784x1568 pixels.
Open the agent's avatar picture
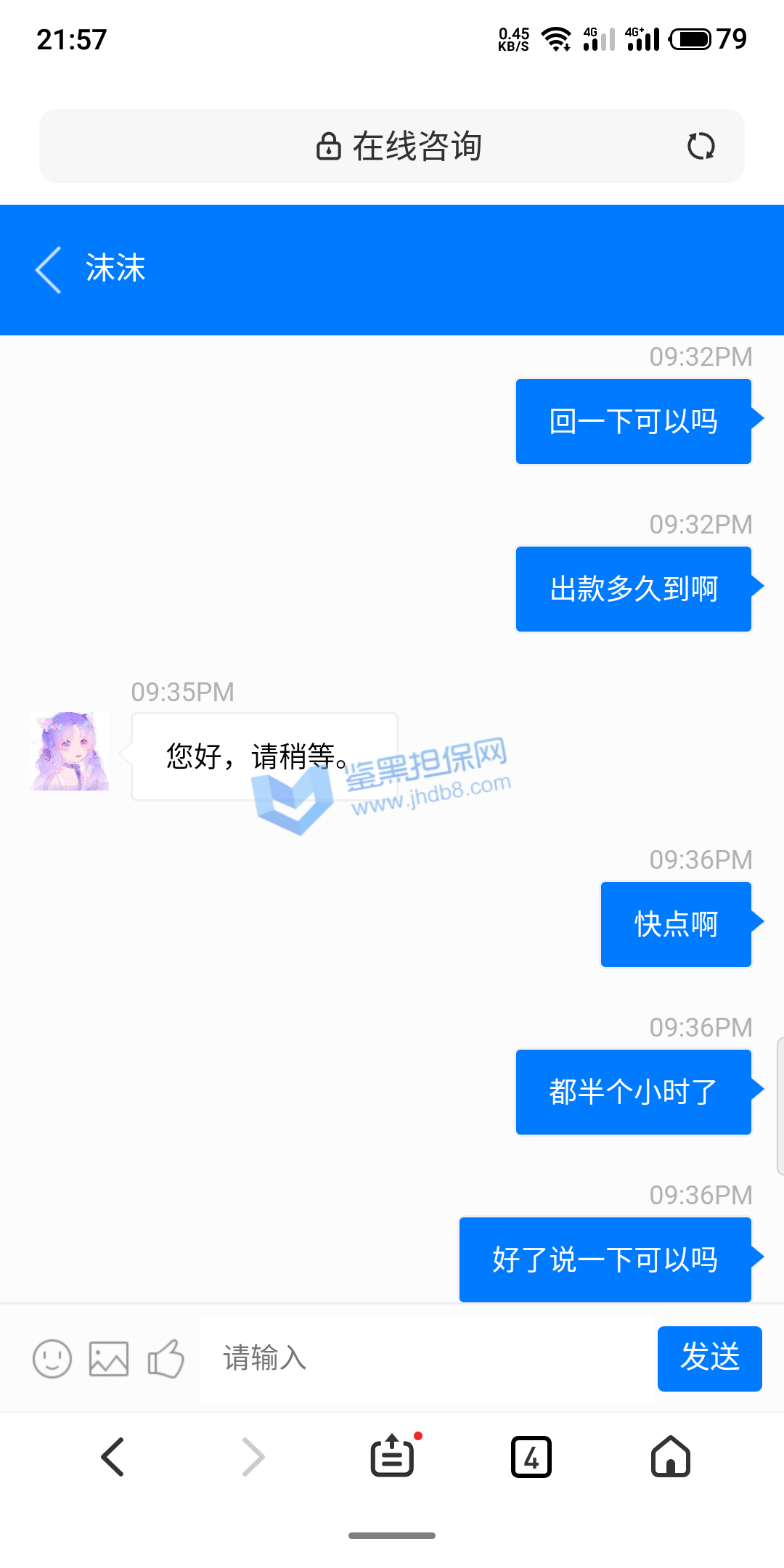click(x=70, y=751)
